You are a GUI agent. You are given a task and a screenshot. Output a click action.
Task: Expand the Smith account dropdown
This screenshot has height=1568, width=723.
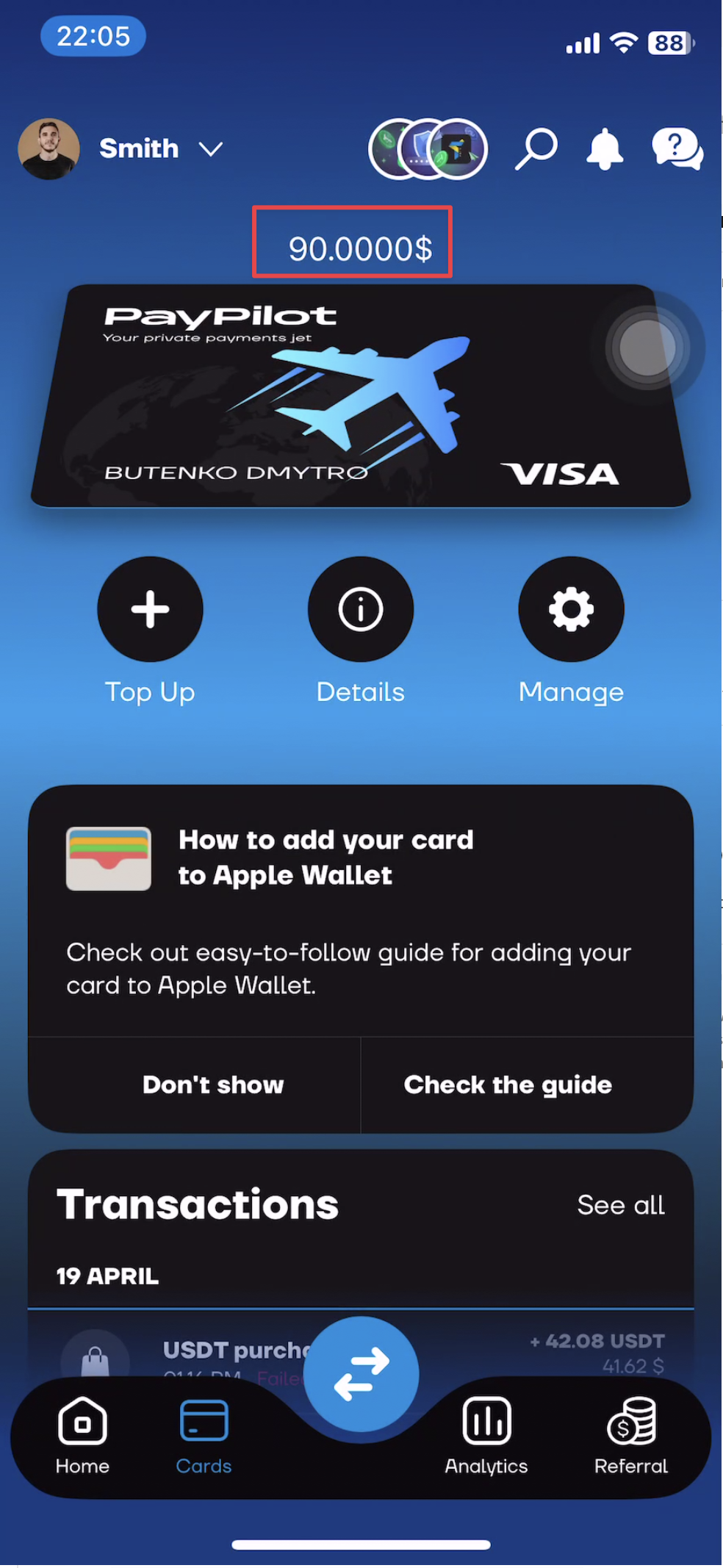(x=210, y=149)
